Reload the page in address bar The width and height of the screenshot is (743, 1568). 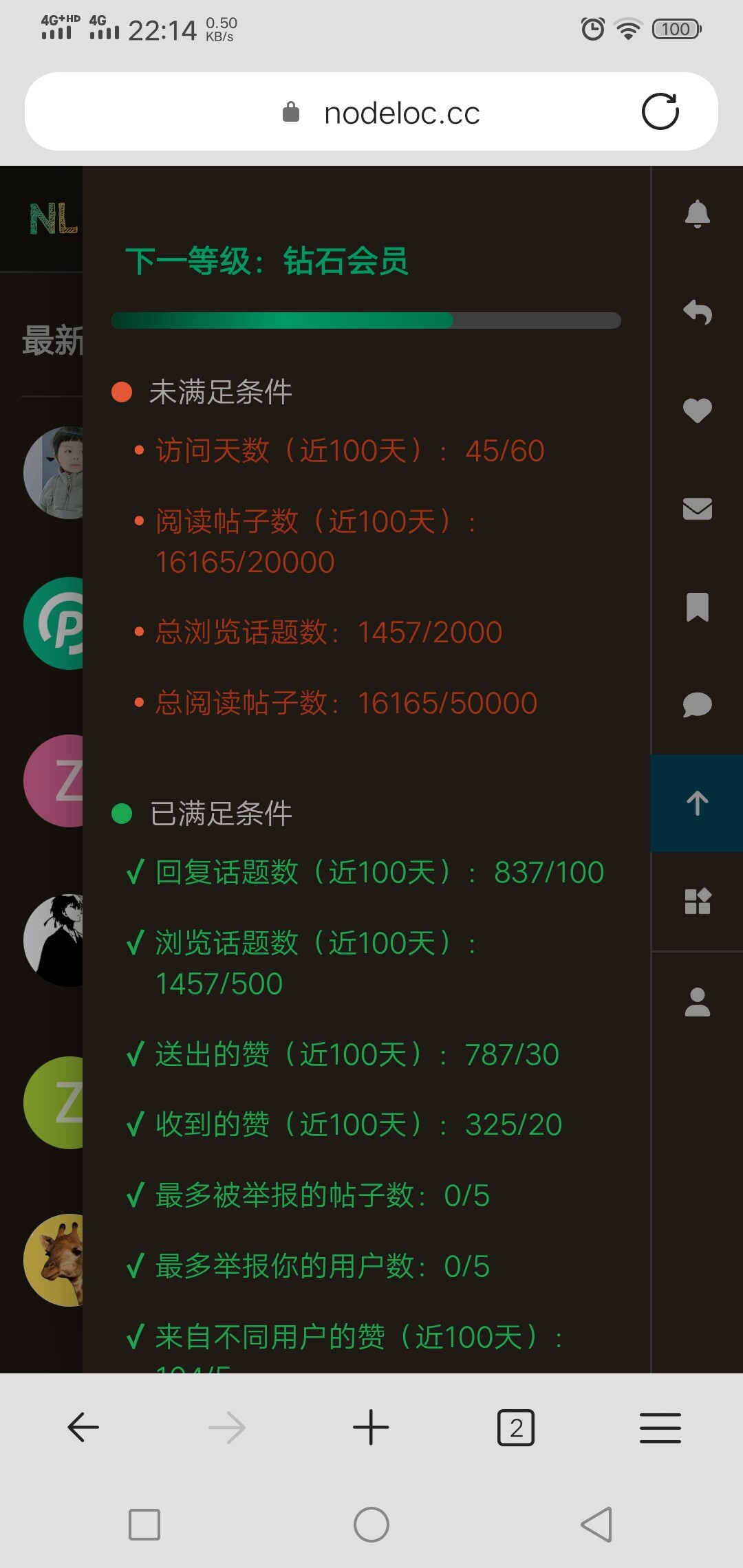click(660, 111)
